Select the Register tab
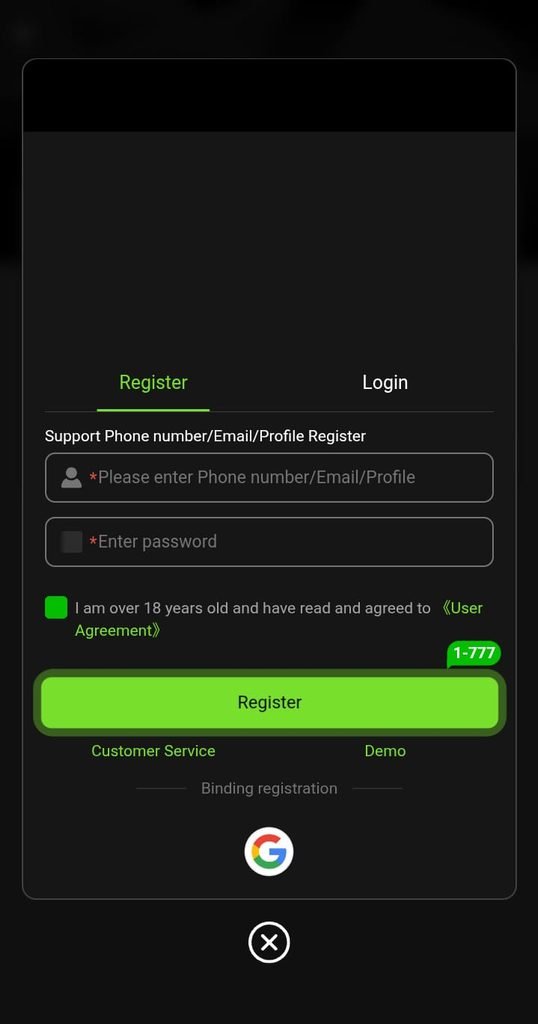This screenshot has width=538, height=1024. (x=153, y=383)
